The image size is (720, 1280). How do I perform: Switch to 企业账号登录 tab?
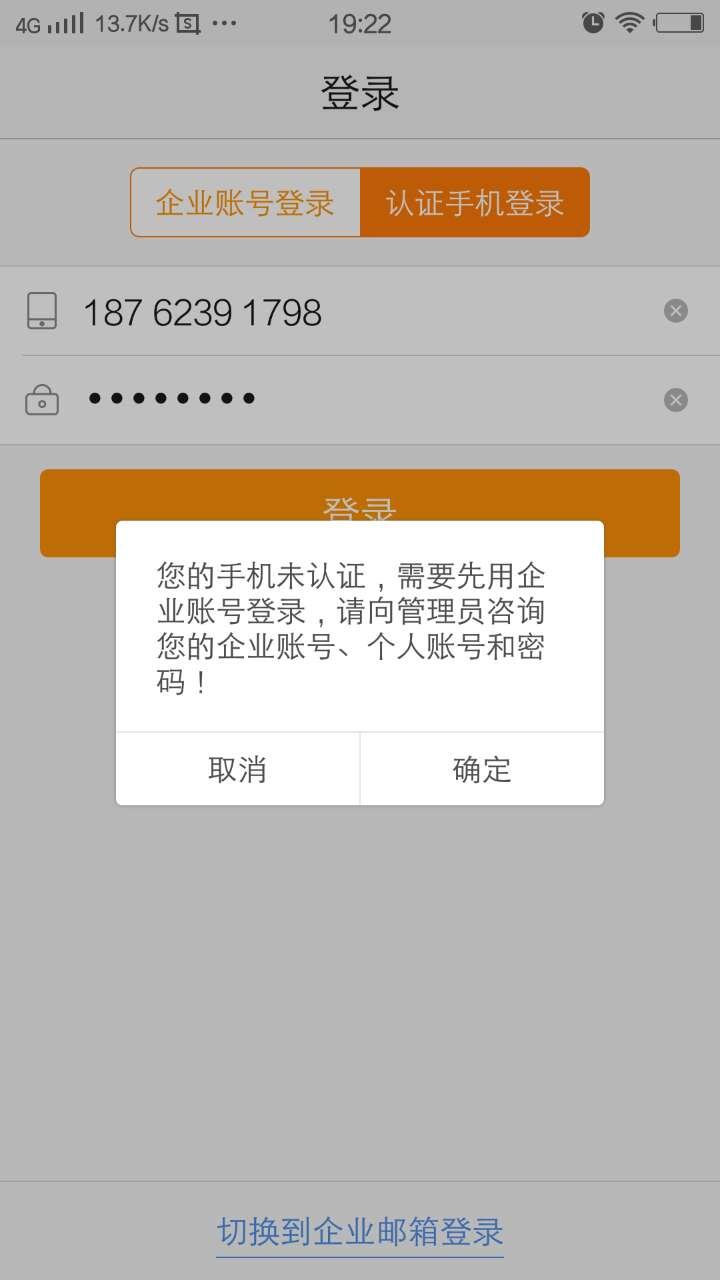pos(245,203)
